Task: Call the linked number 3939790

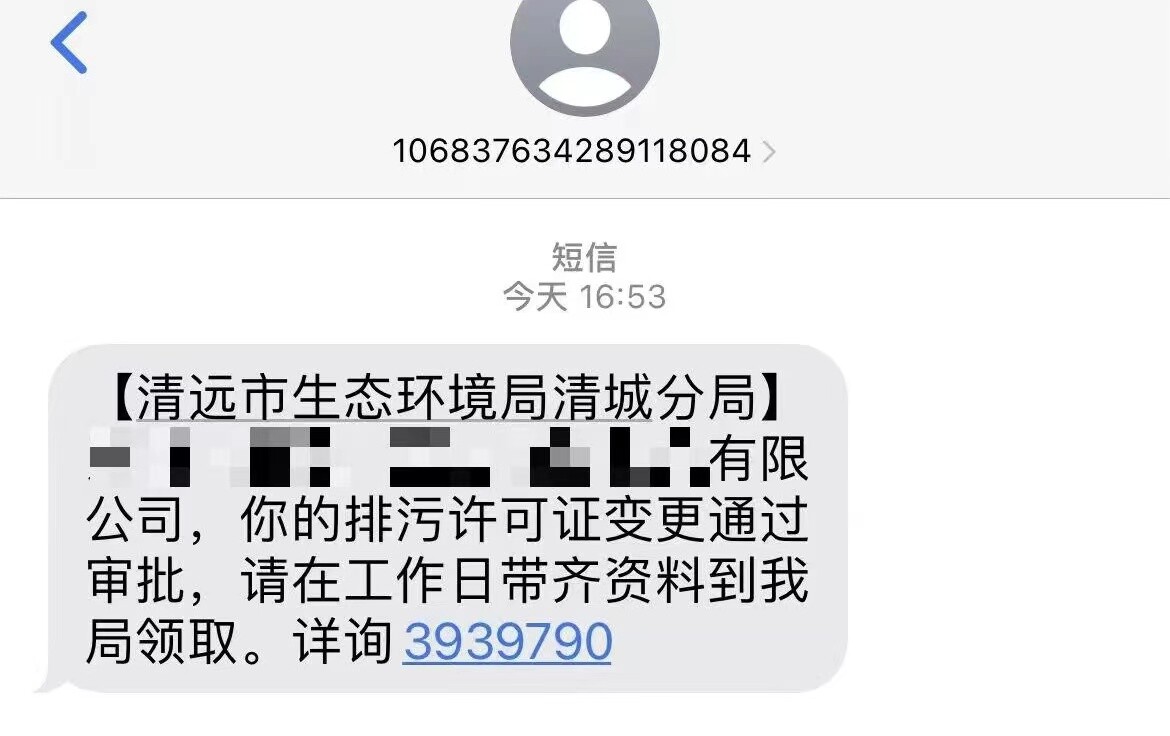Action: pos(507,643)
